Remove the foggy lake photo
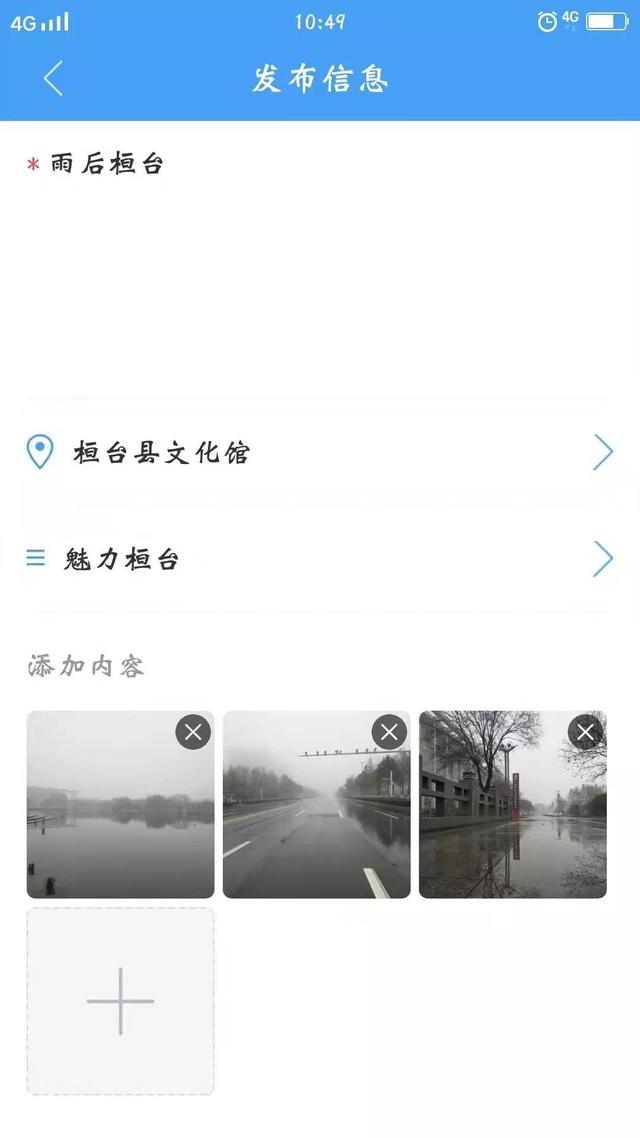This screenshot has height=1138, width=640. tap(193, 732)
